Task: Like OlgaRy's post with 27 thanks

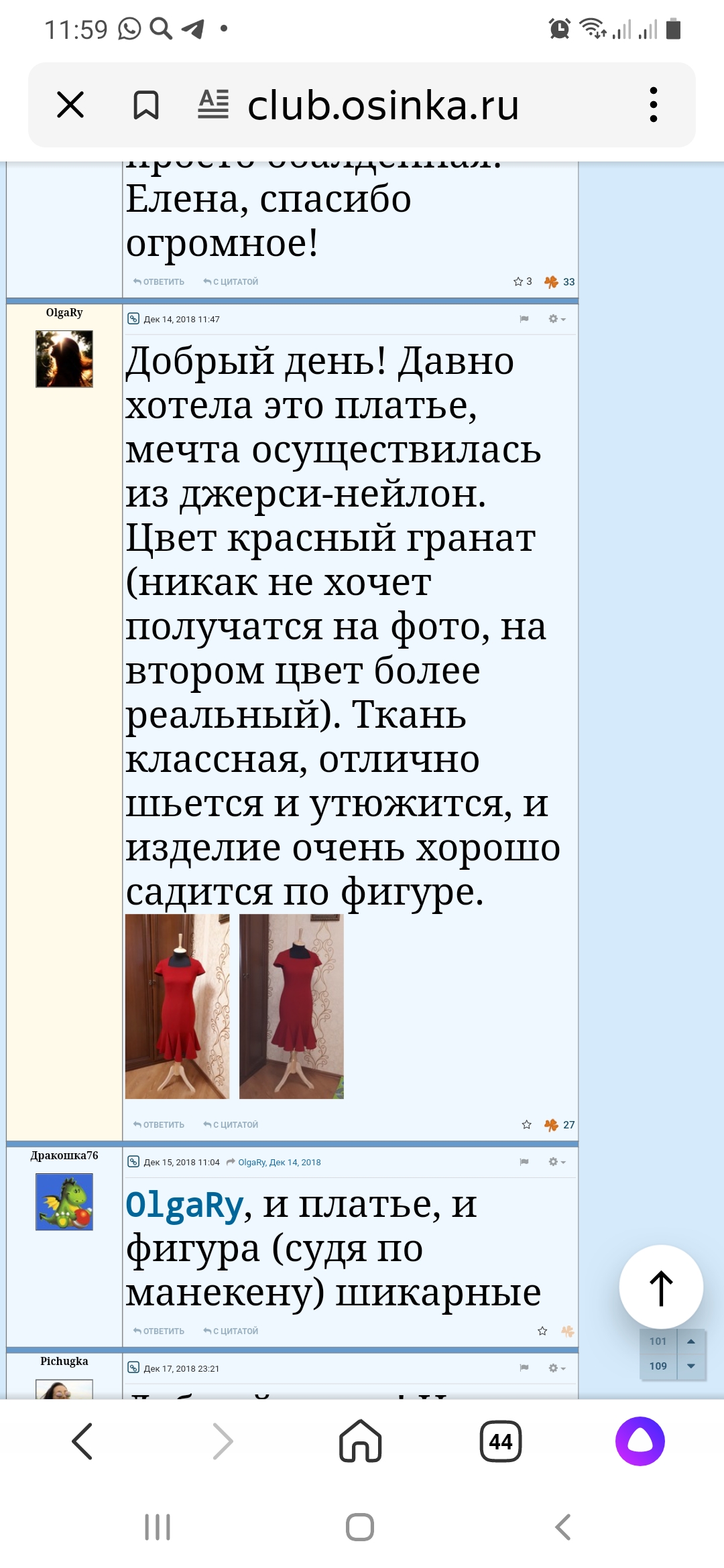Action: 559,1124
